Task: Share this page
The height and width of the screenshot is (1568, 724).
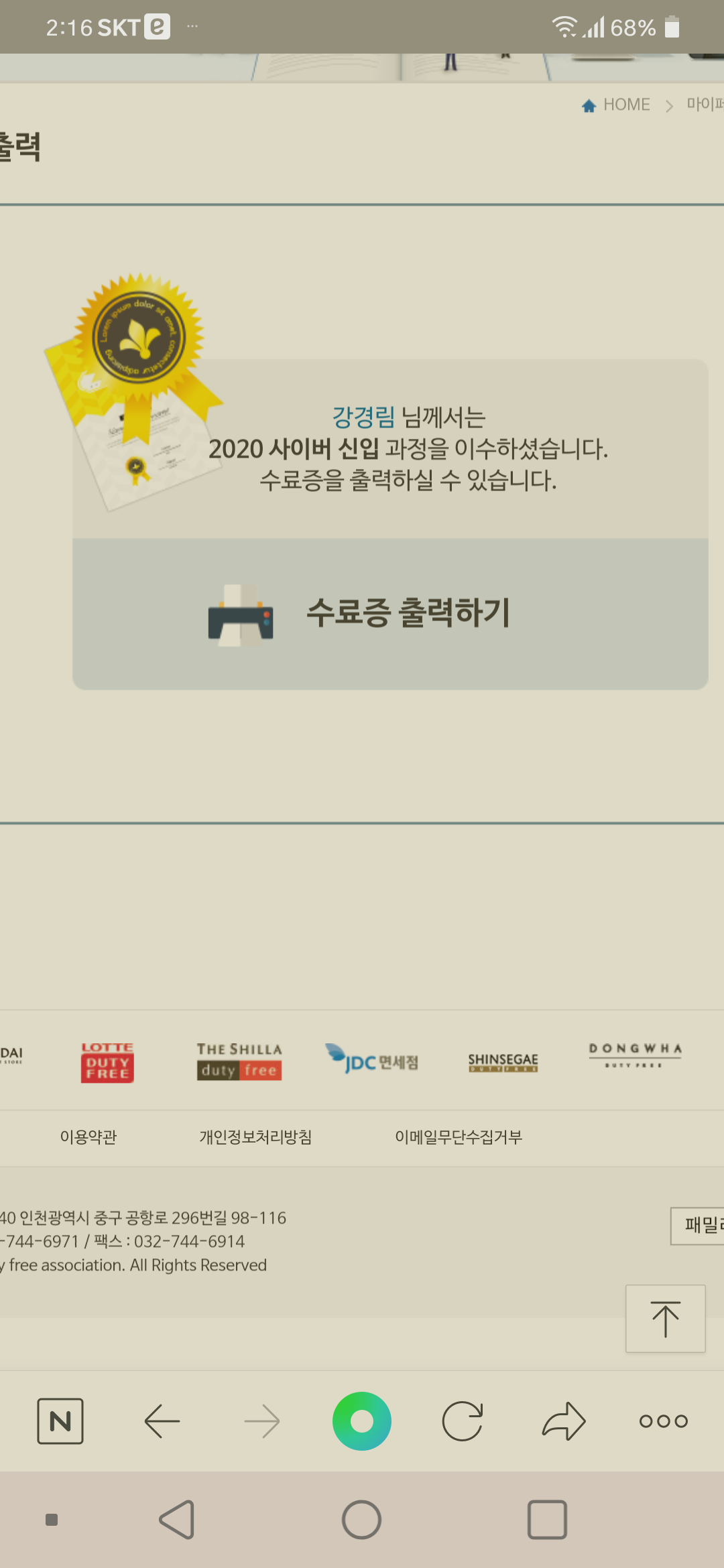Action: 564,1421
